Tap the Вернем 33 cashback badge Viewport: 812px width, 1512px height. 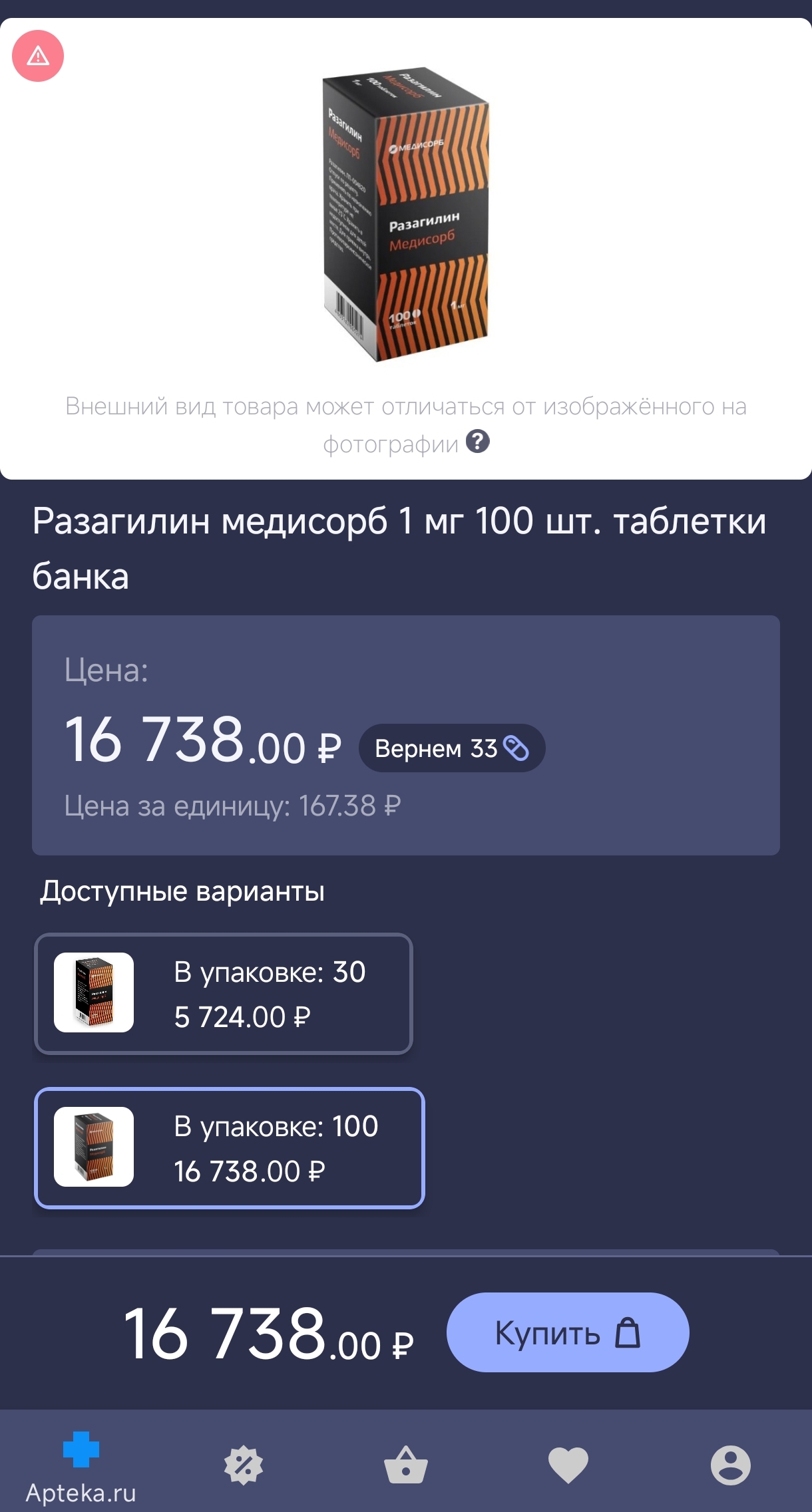tap(452, 748)
